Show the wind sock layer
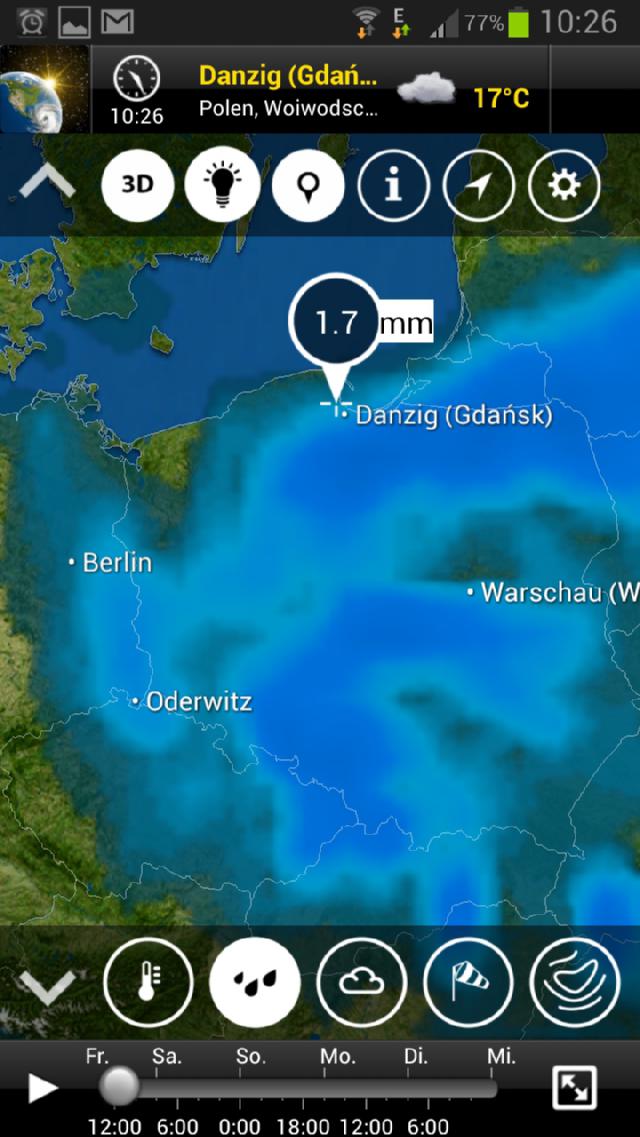Viewport: 640px width, 1137px height. coord(468,982)
